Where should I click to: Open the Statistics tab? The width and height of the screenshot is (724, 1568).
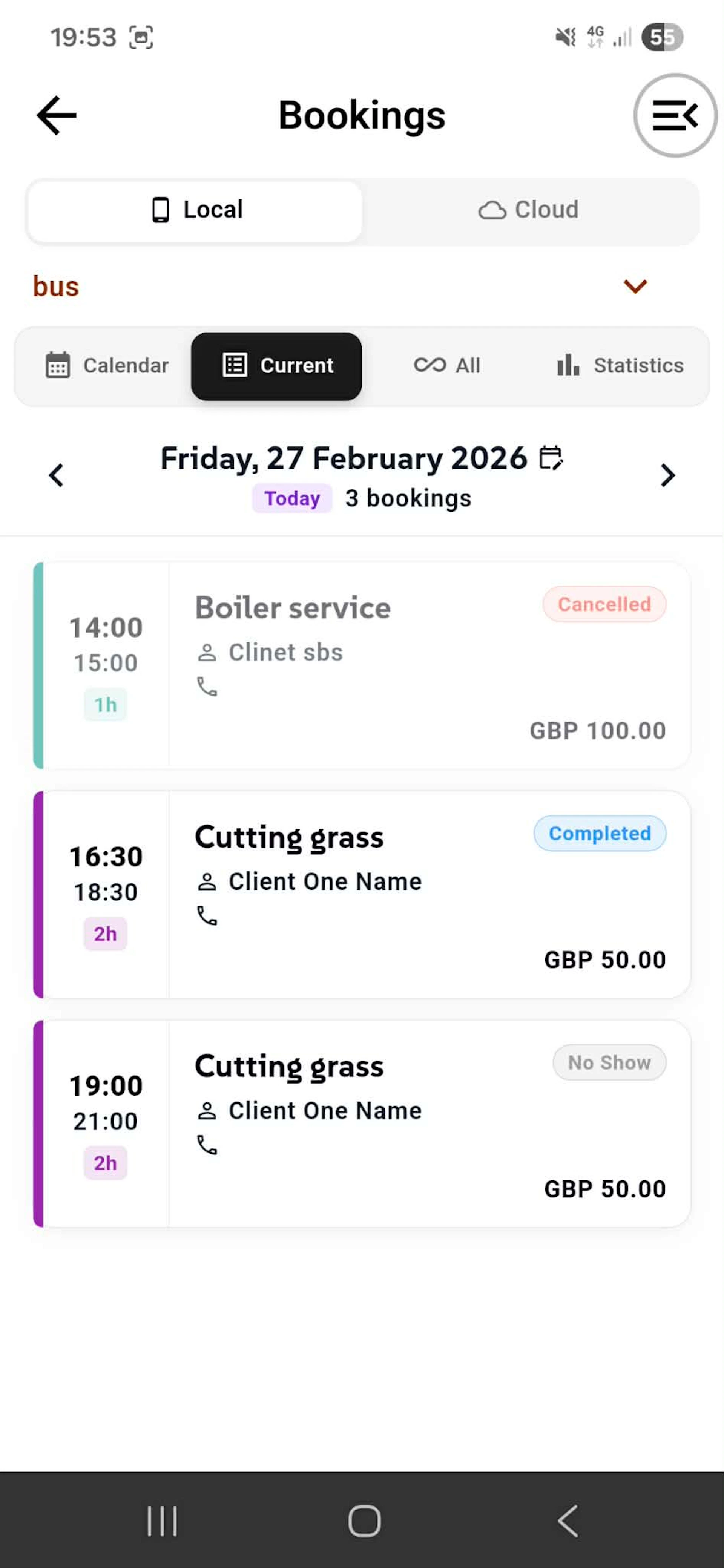pos(620,365)
